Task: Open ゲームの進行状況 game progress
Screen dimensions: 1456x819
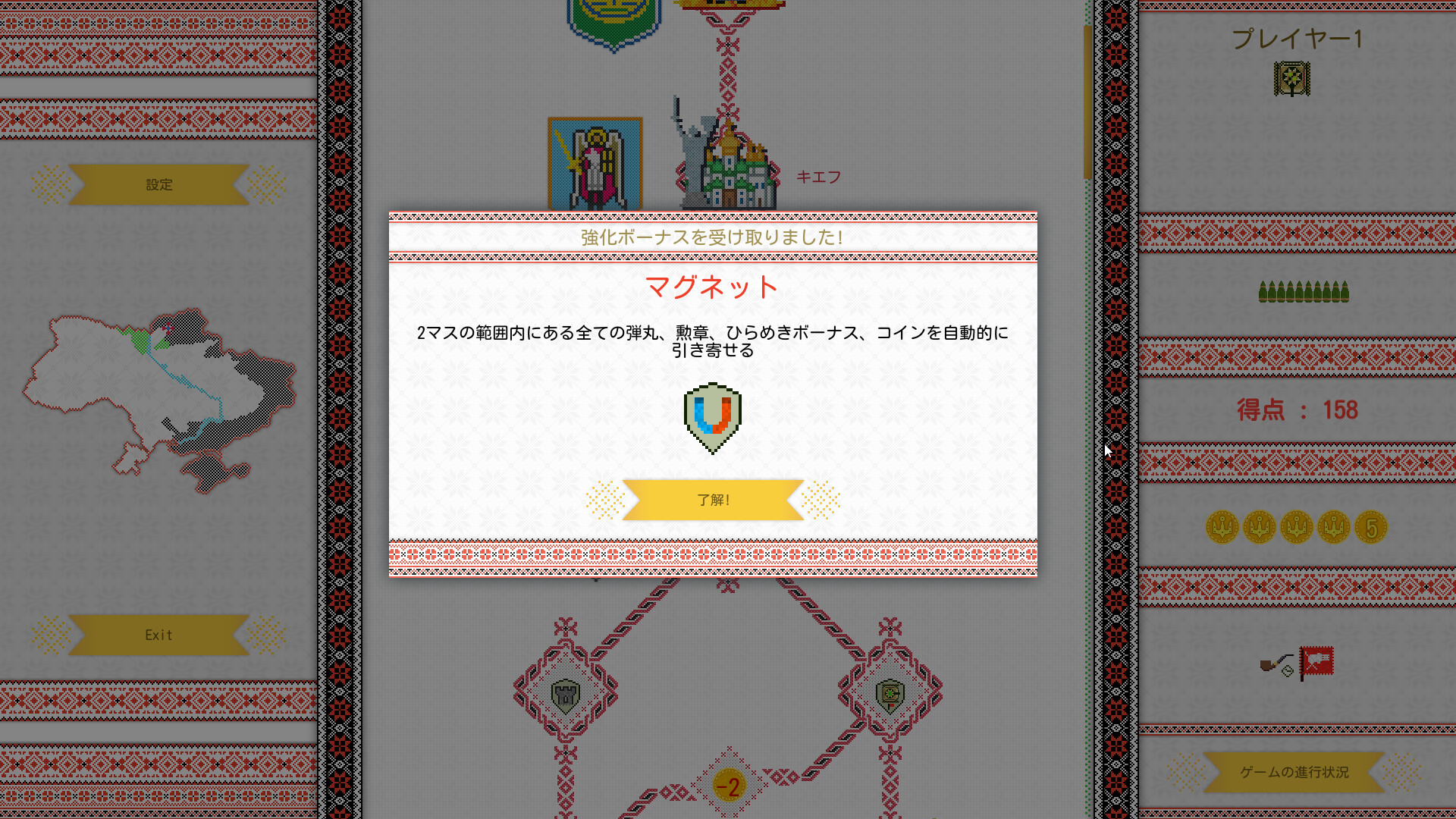Action: coord(1294,772)
